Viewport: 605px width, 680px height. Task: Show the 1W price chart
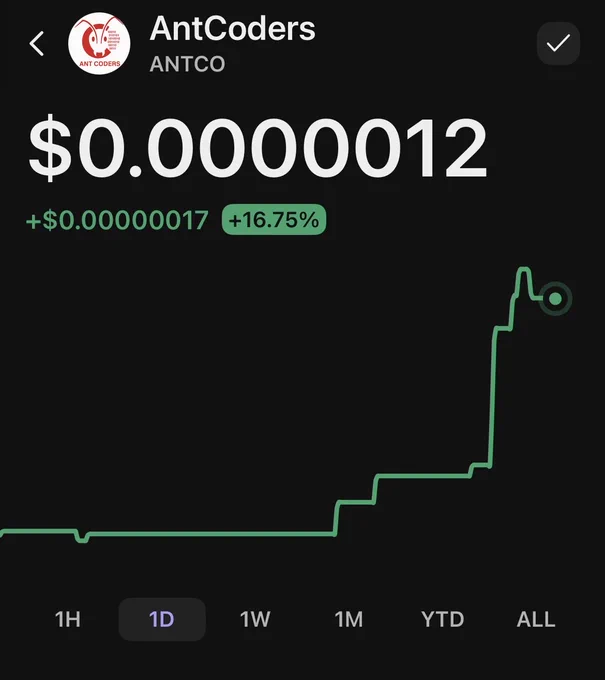255,619
